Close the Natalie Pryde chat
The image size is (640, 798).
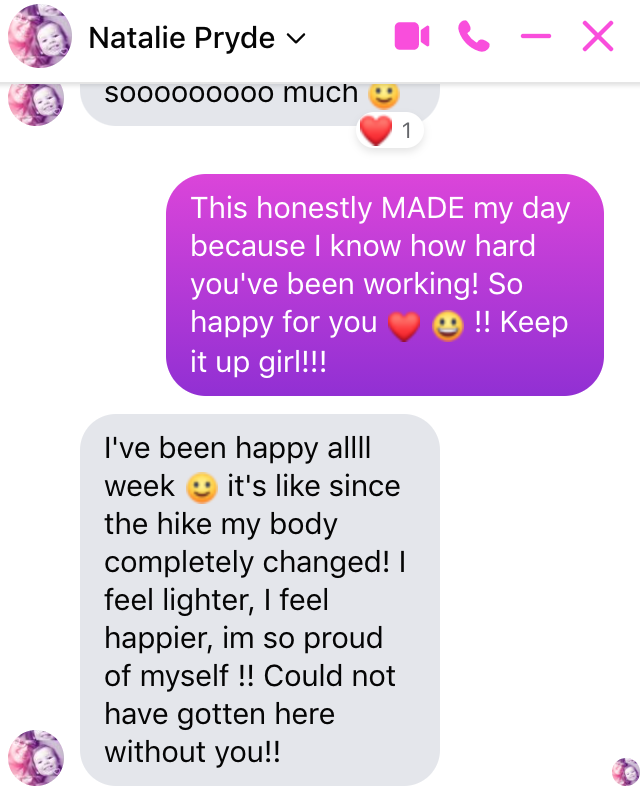point(598,36)
